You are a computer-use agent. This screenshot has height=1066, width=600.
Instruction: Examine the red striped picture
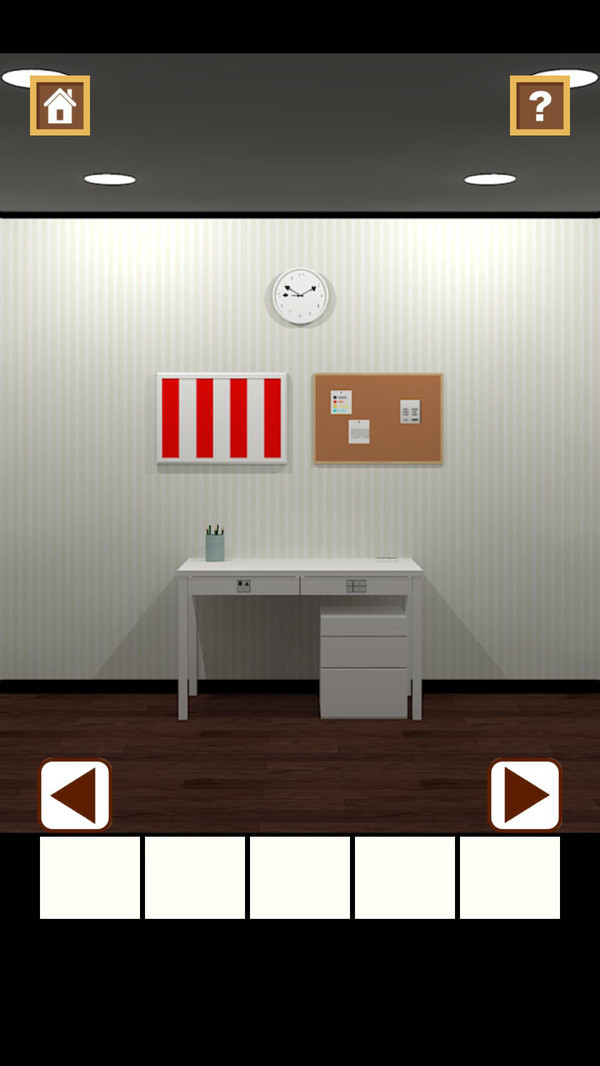pos(222,418)
